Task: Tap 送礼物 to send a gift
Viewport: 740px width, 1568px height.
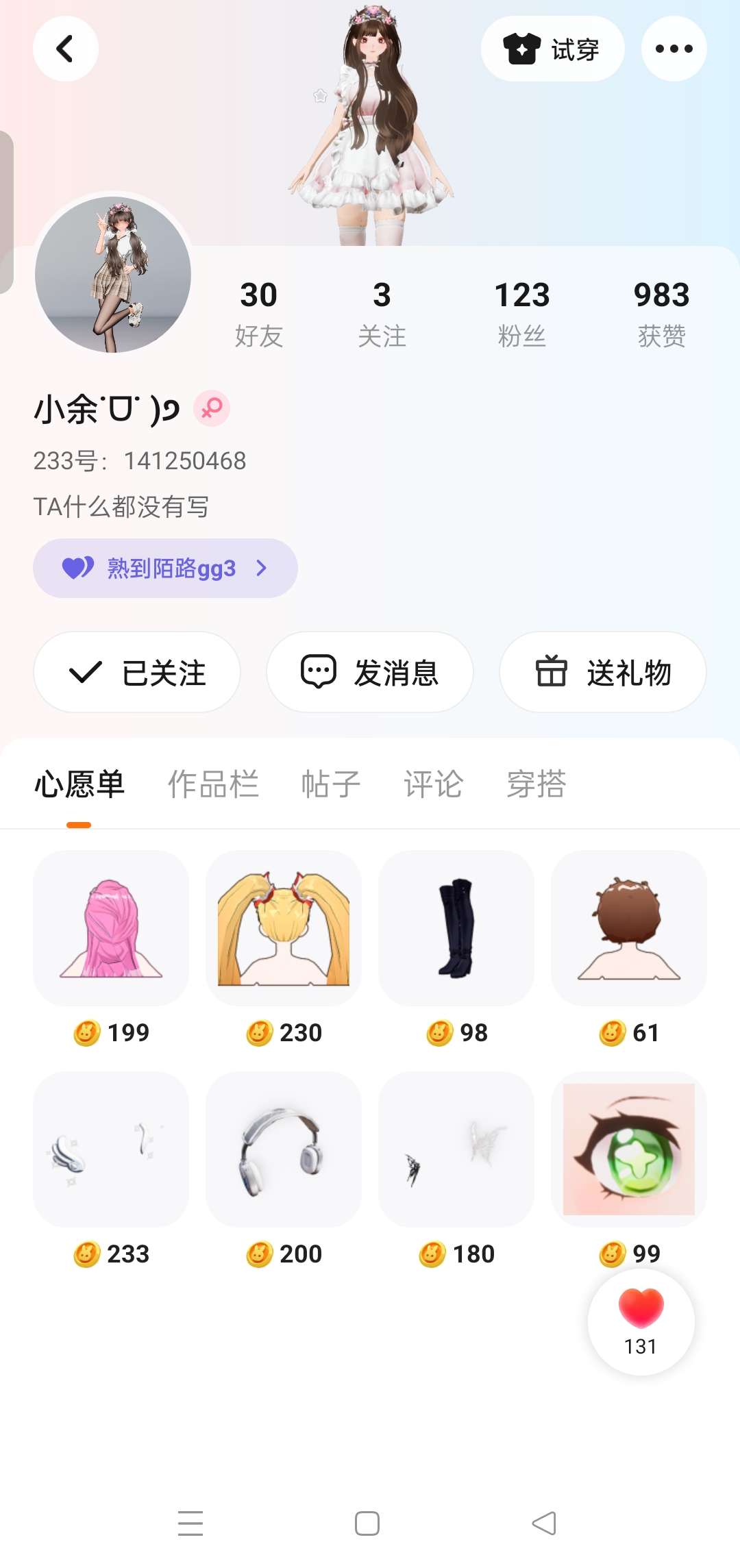Action: pyautogui.click(x=603, y=672)
